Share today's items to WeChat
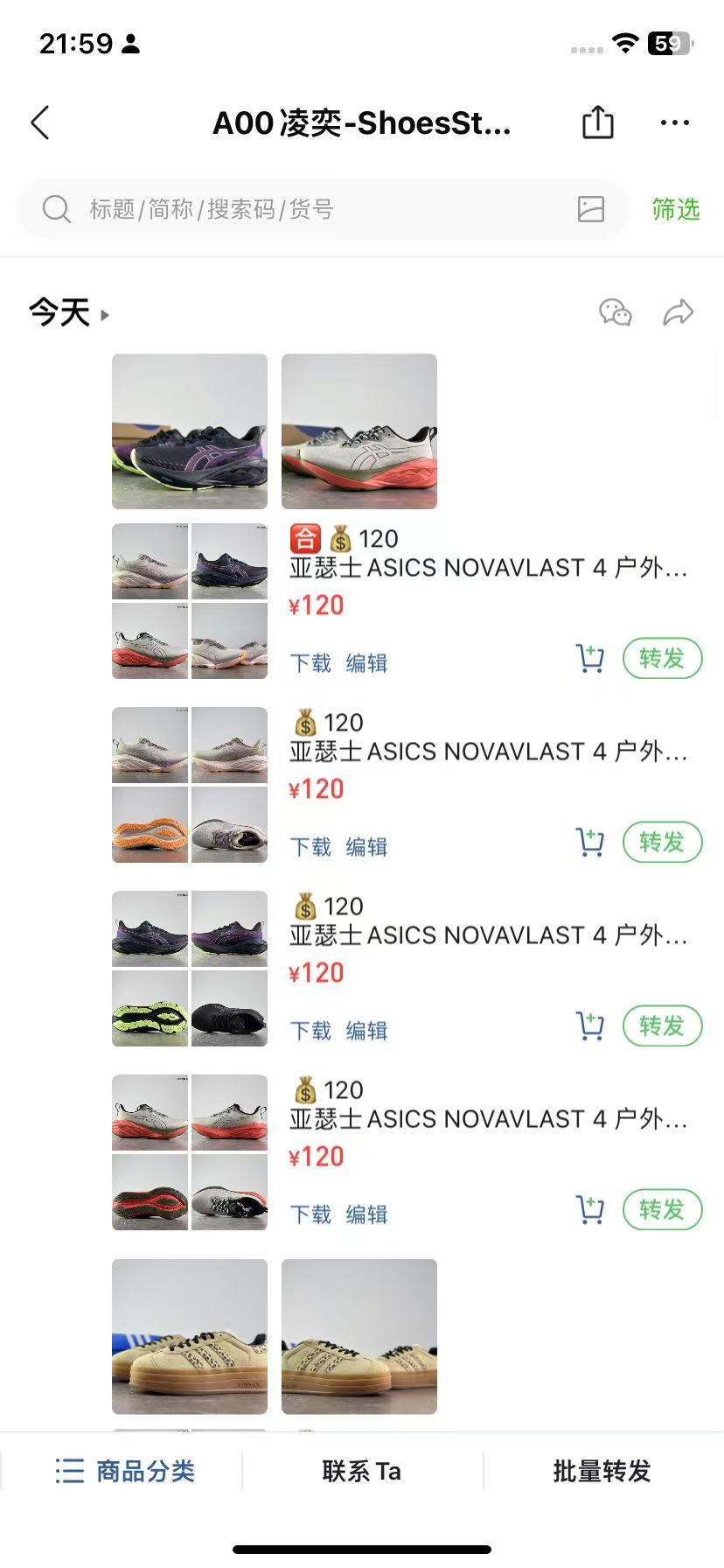 616,312
